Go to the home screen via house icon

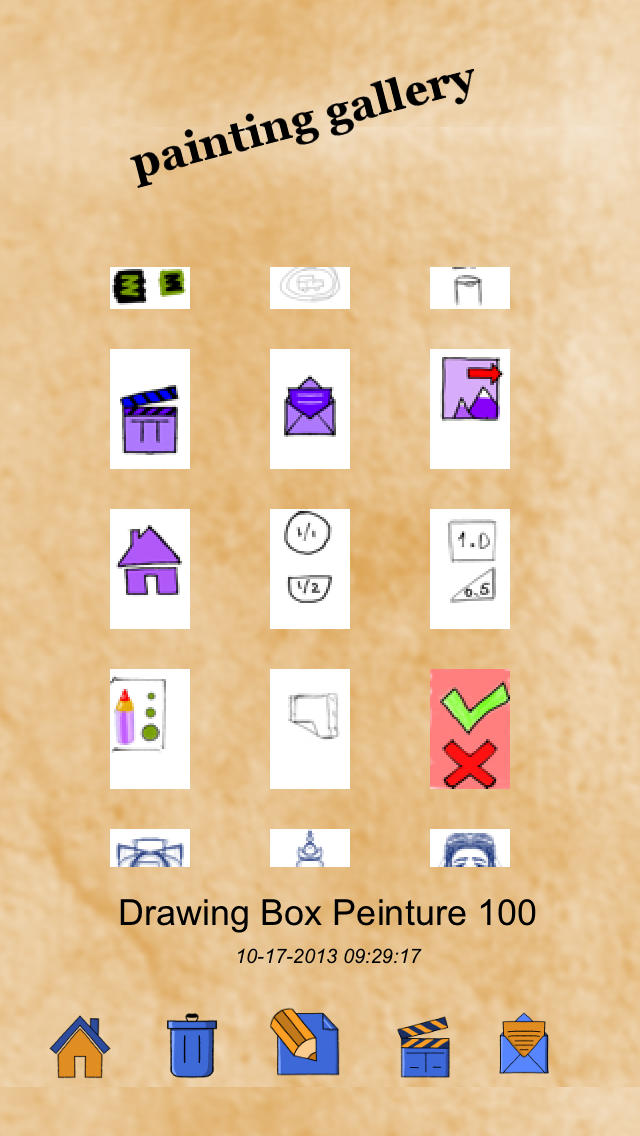(x=80, y=1046)
